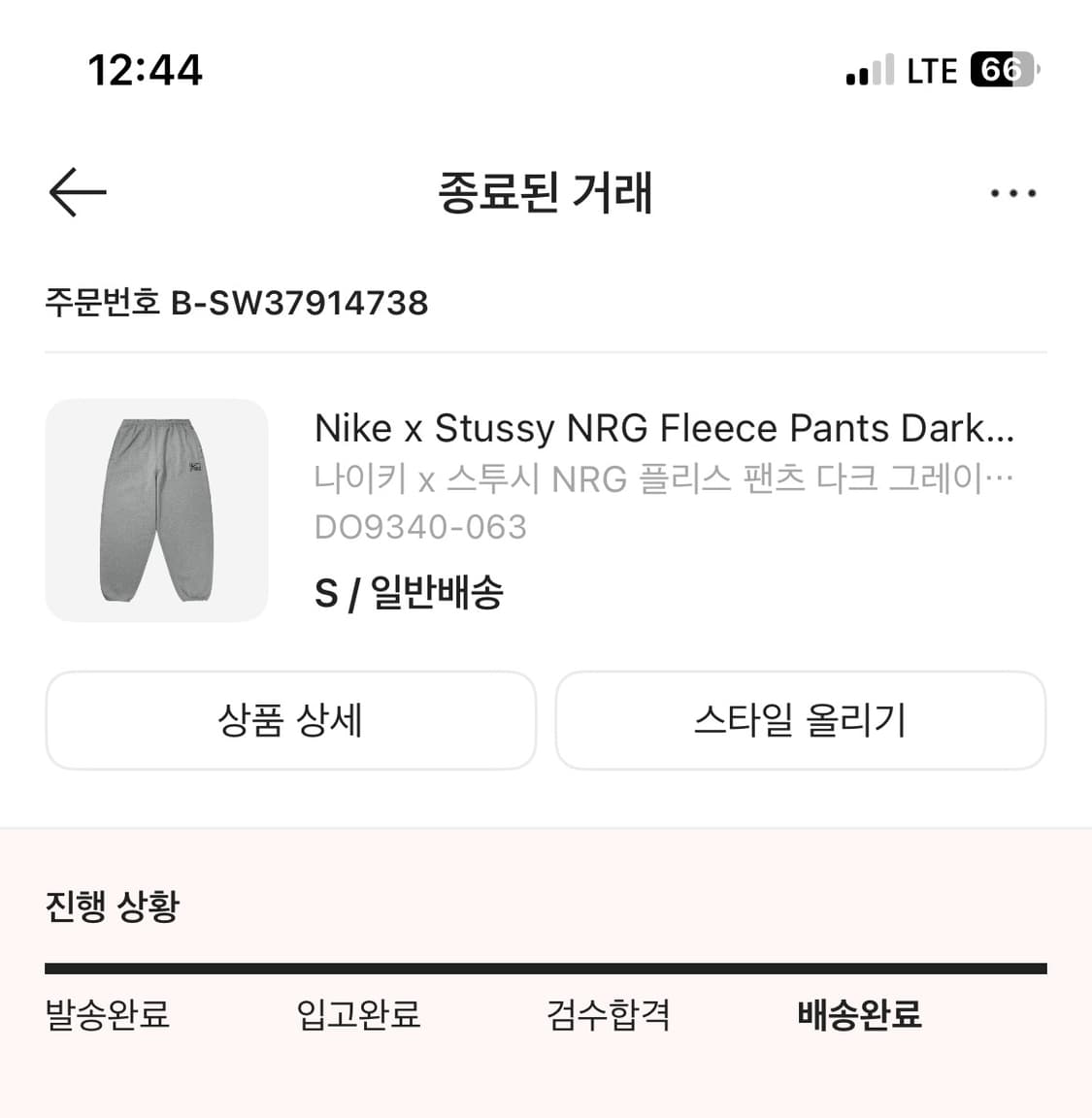Select the 입고완료 arrival stage
Screen dimensions: 1092x1118
pyautogui.click(x=358, y=1015)
